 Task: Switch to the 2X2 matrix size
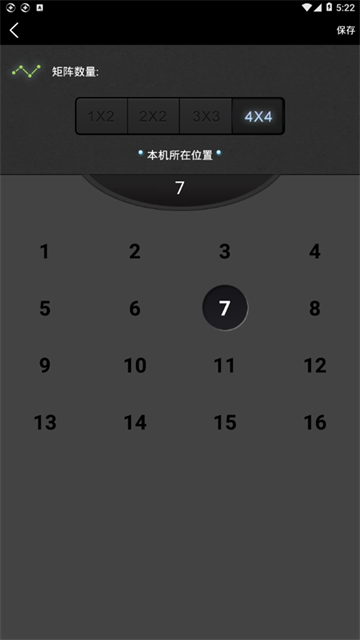(x=153, y=116)
